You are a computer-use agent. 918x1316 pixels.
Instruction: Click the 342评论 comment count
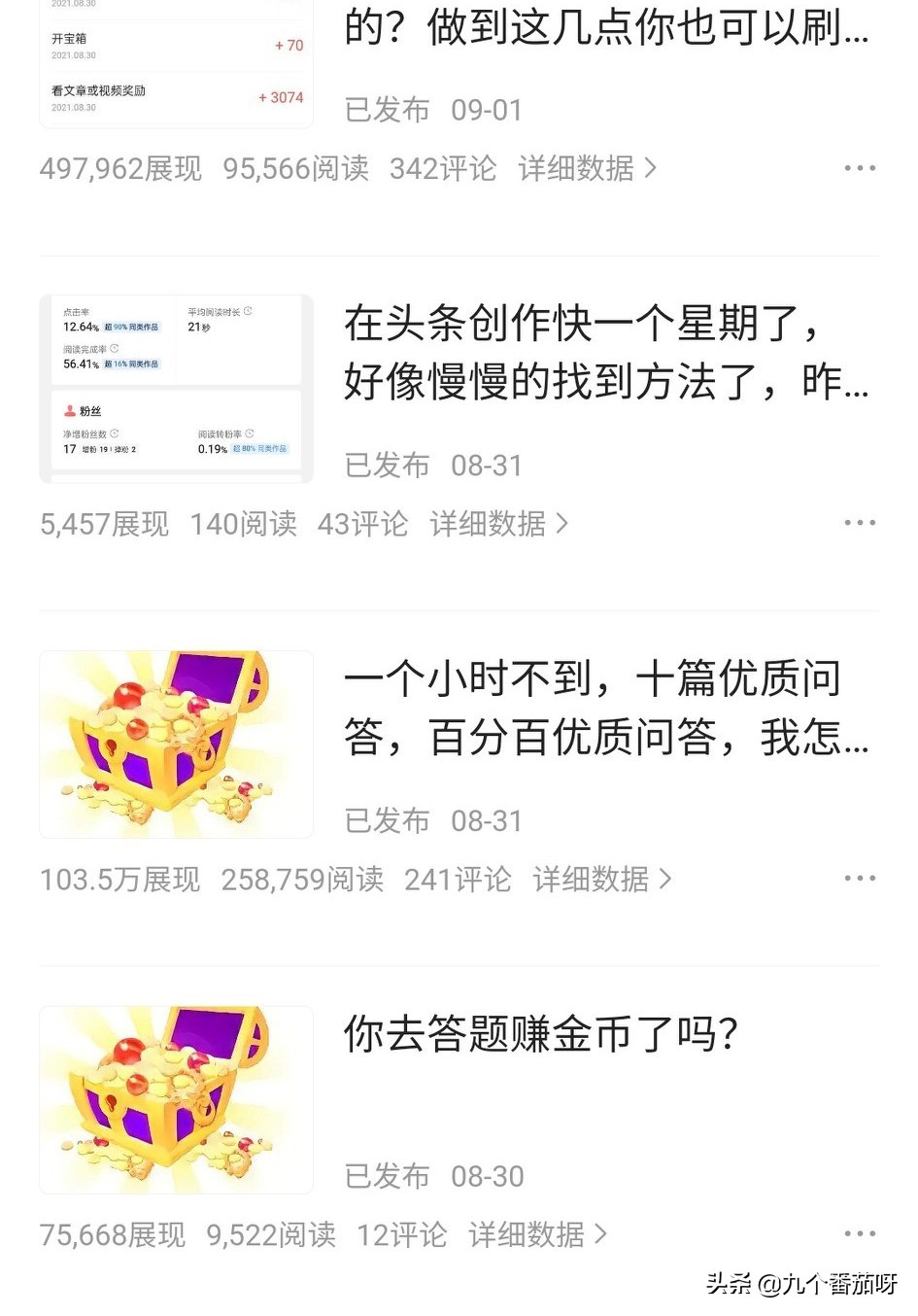point(443,167)
